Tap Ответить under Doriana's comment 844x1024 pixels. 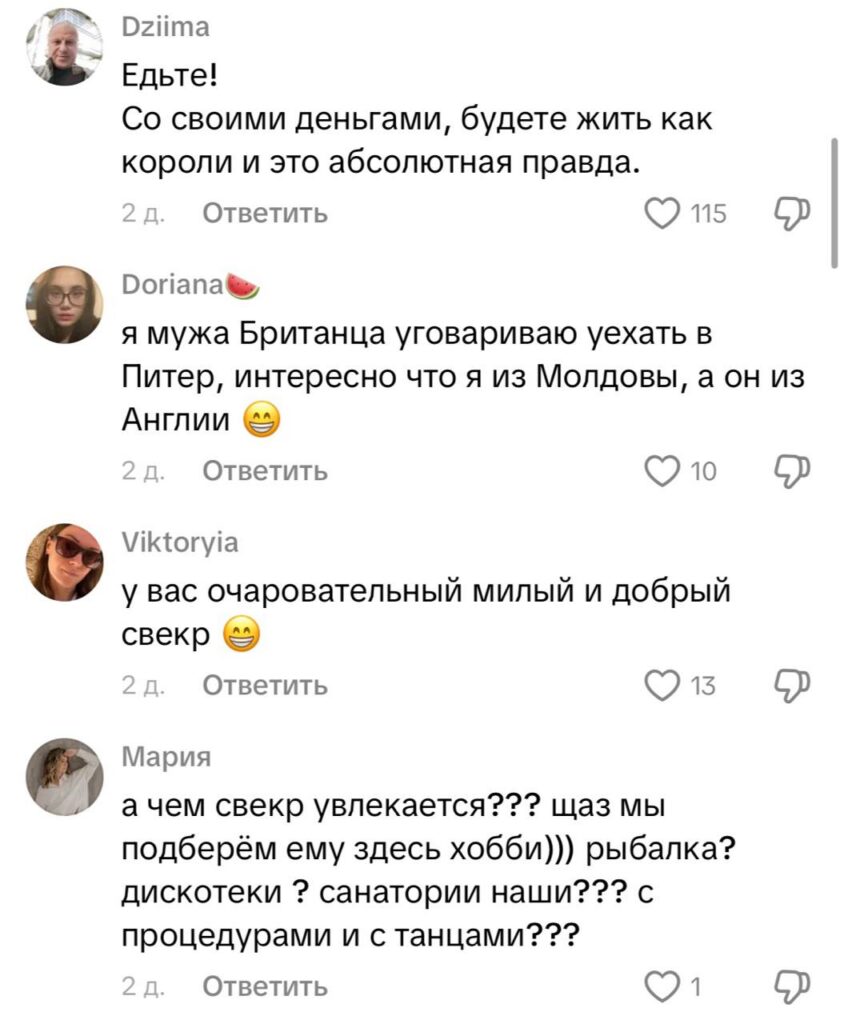(x=265, y=471)
